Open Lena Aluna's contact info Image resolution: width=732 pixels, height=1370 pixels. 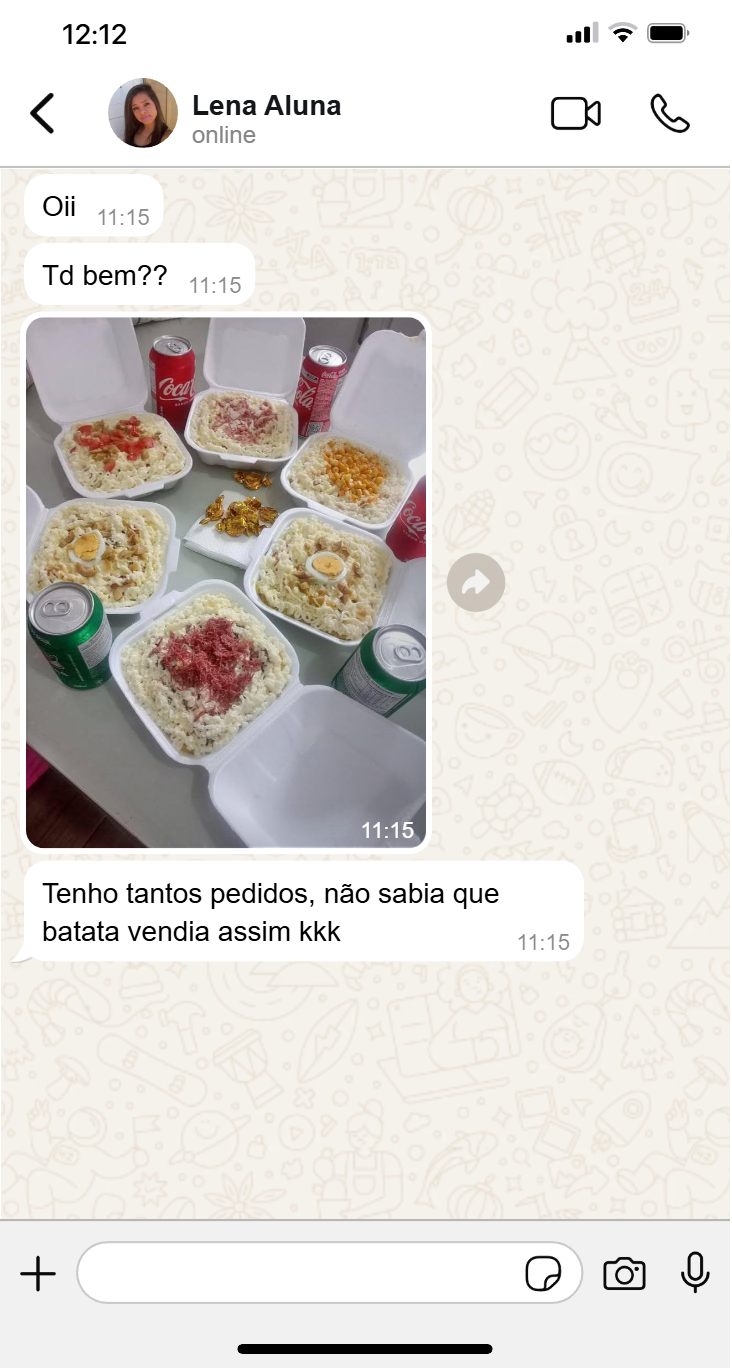point(266,118)
